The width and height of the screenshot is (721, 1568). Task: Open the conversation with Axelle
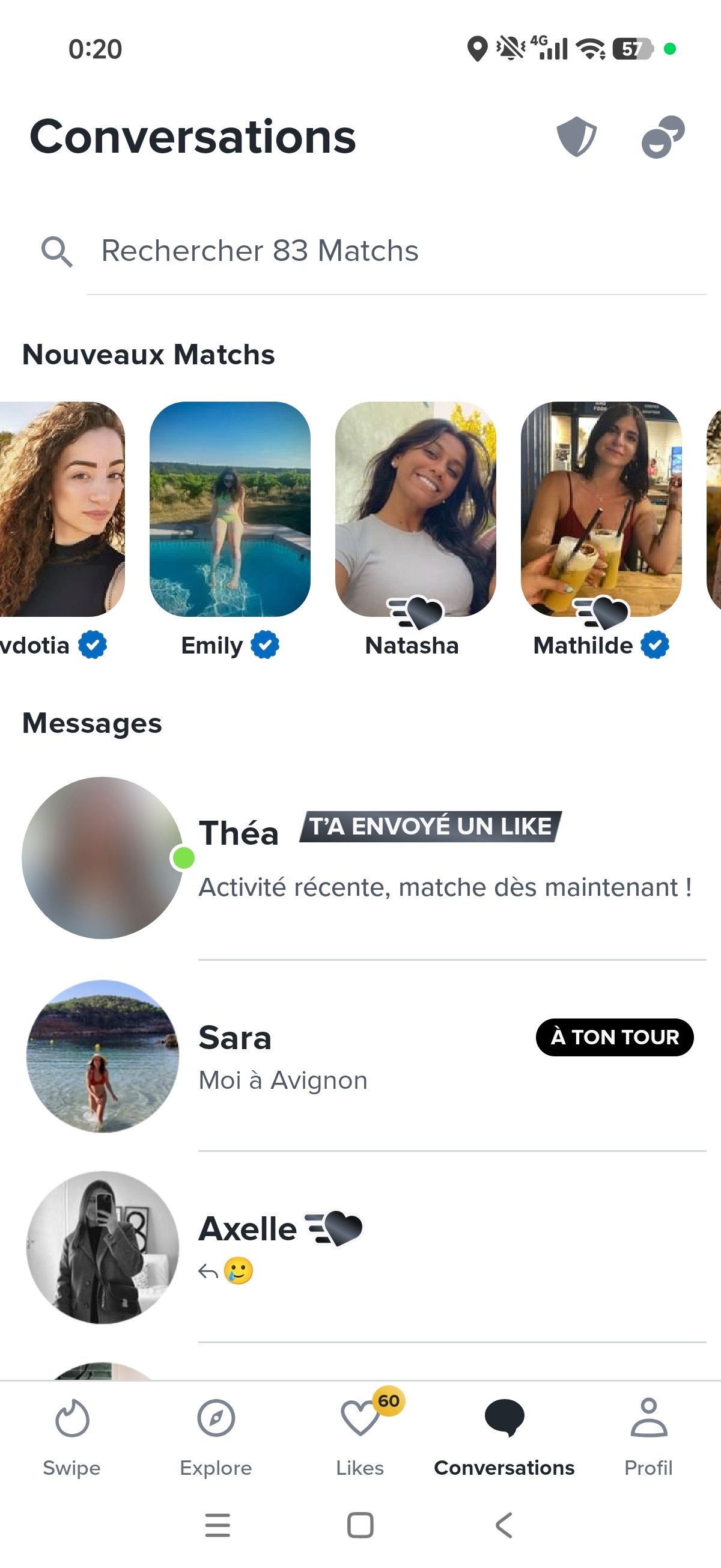point(365,1246)
